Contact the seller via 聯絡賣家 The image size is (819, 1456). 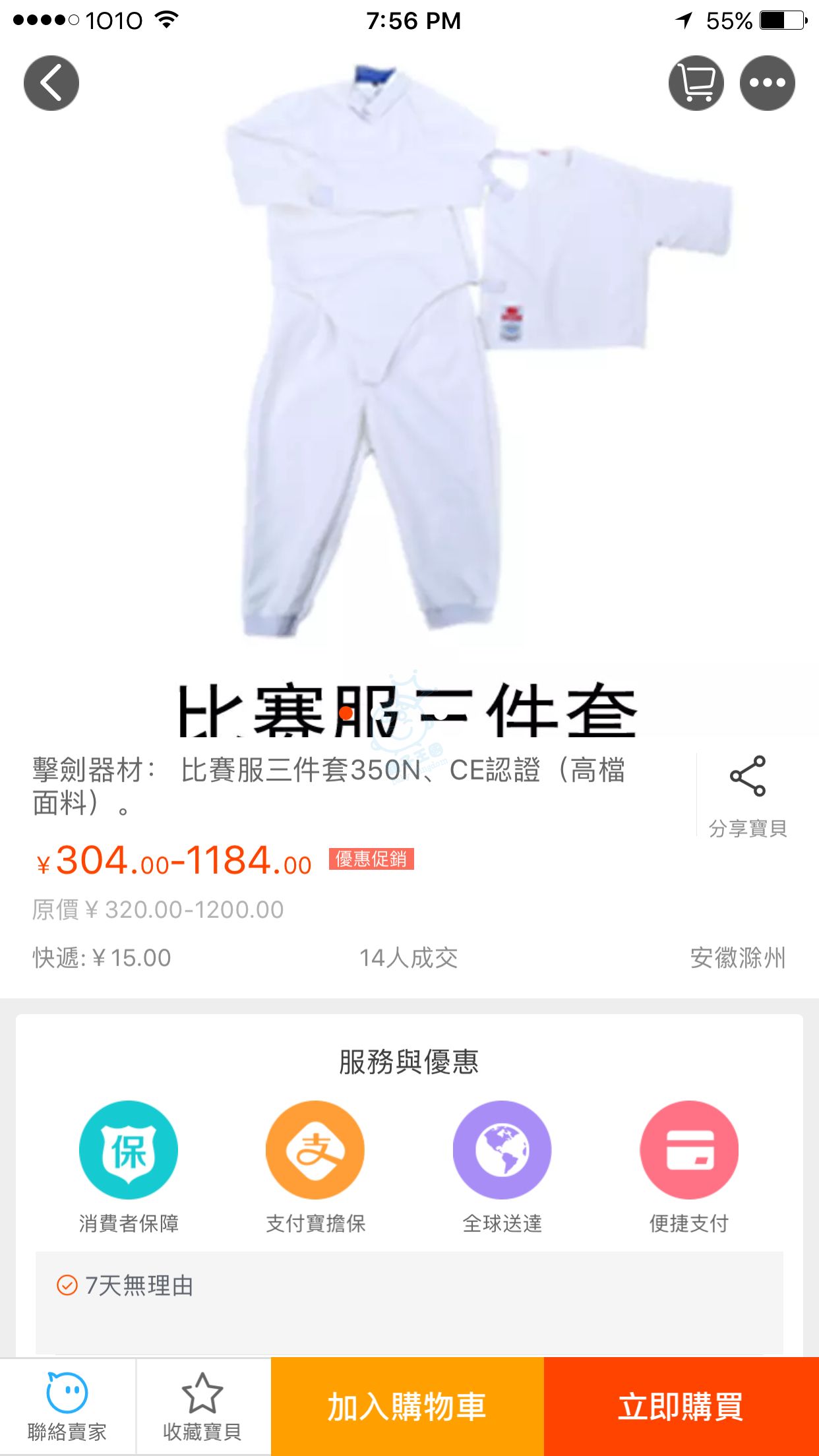coord(67,1407)
